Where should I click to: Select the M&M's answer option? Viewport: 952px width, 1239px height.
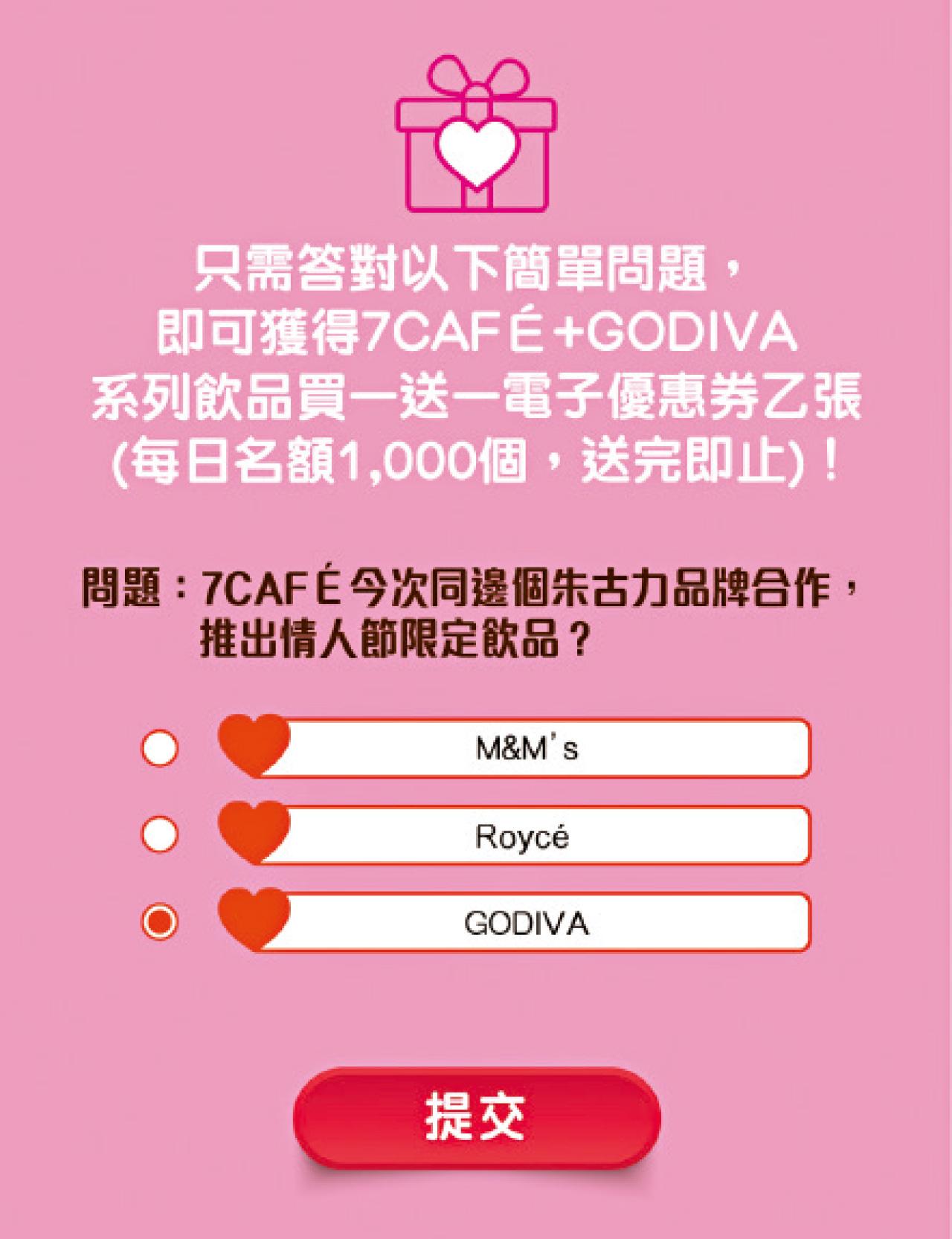point(160,748)
